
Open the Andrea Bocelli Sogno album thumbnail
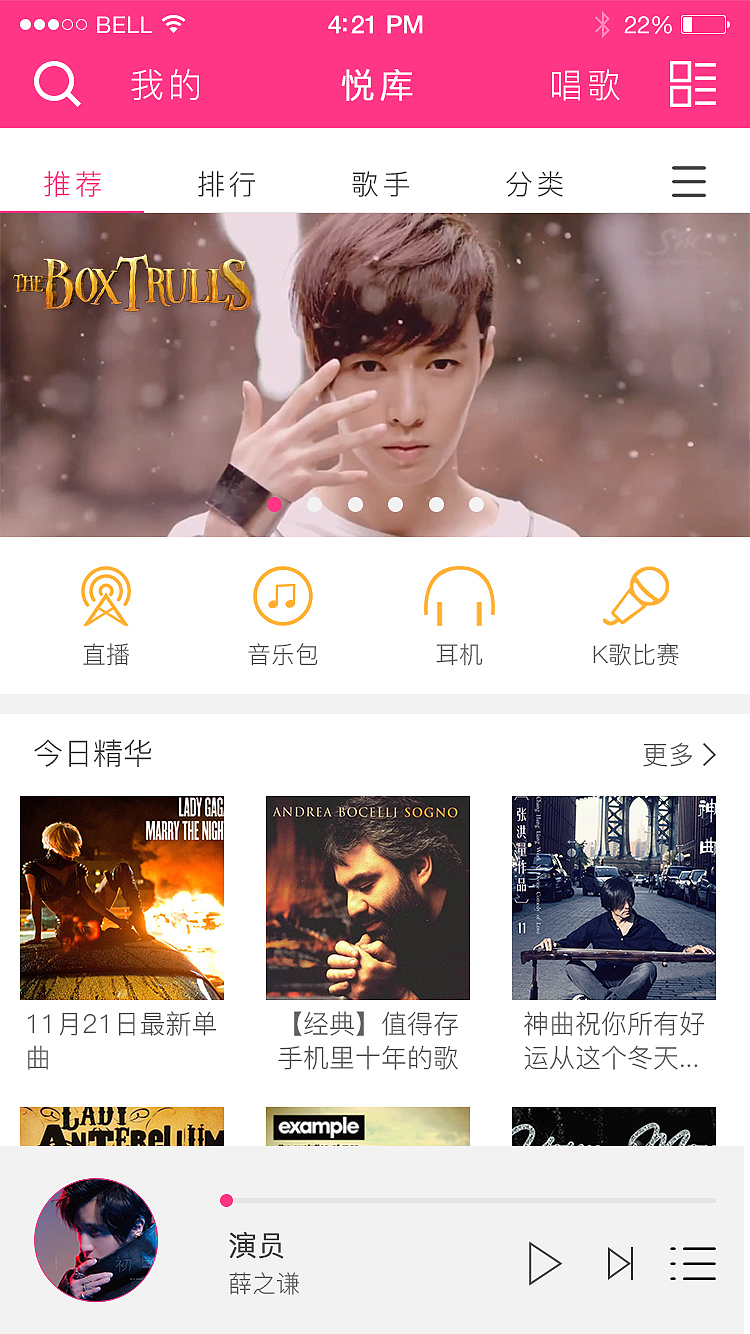click(x=368, y=898)
